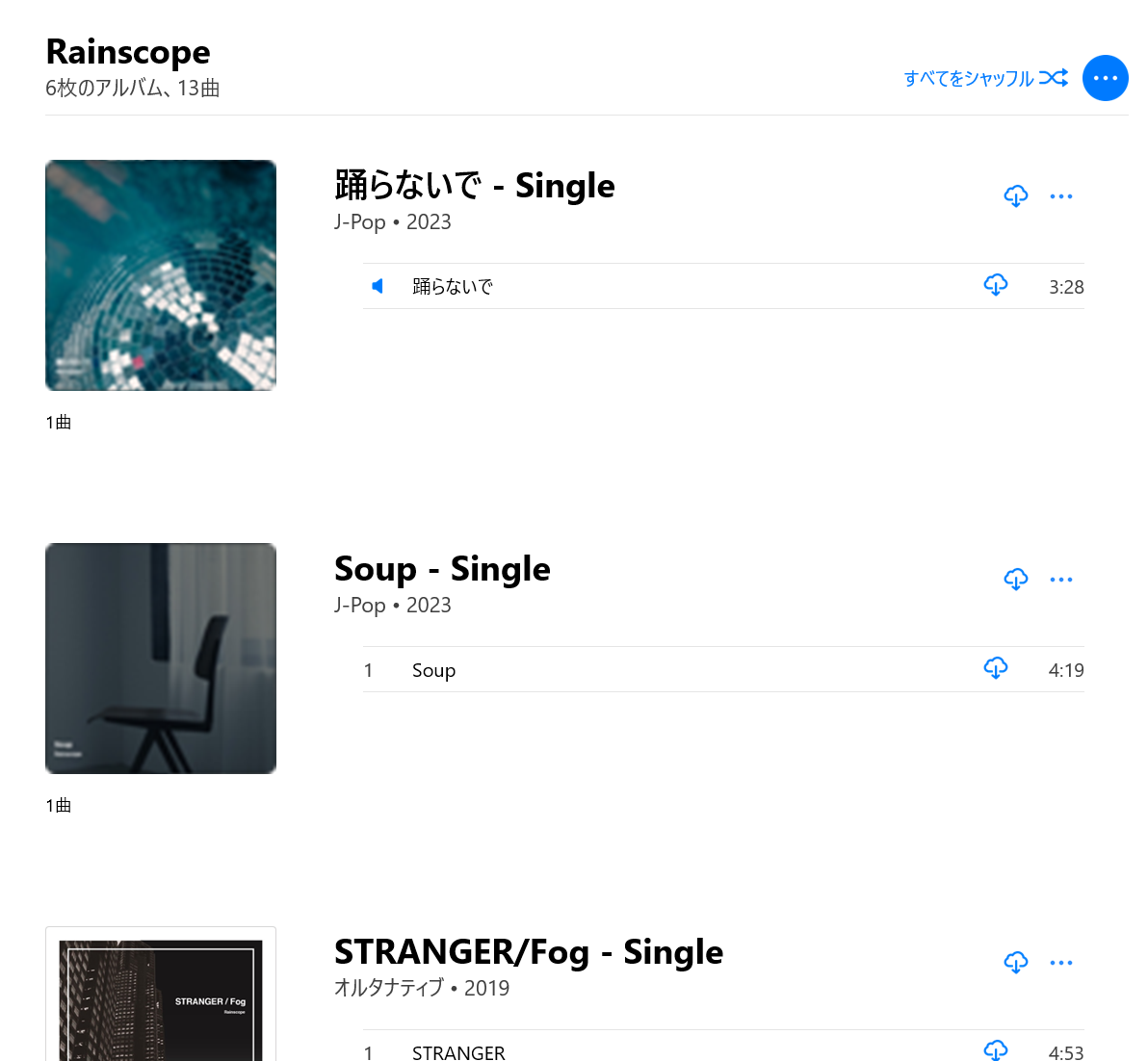Viewport: 1148px width, 1061px height.
Task: Open more options for STRANGER/Fog - Single
Action: click(x=1061, y=963)
